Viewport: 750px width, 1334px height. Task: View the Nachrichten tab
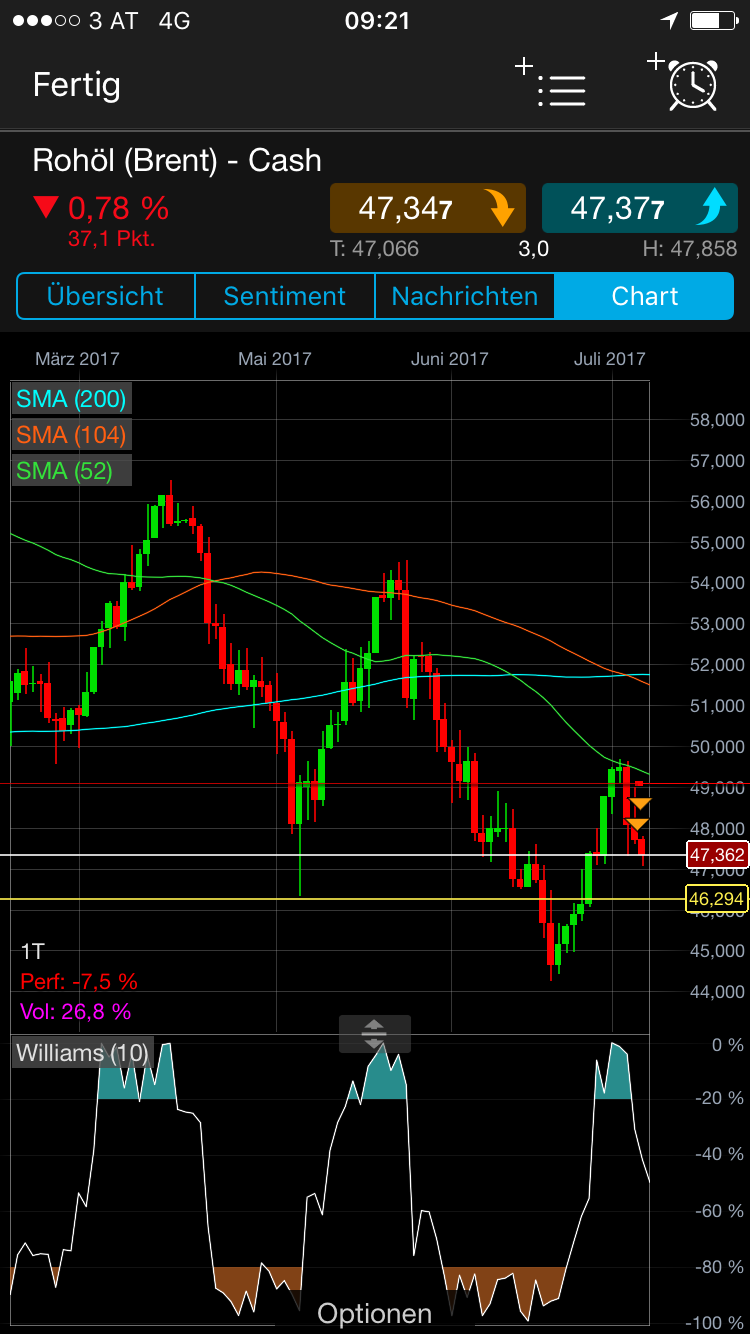464,296
